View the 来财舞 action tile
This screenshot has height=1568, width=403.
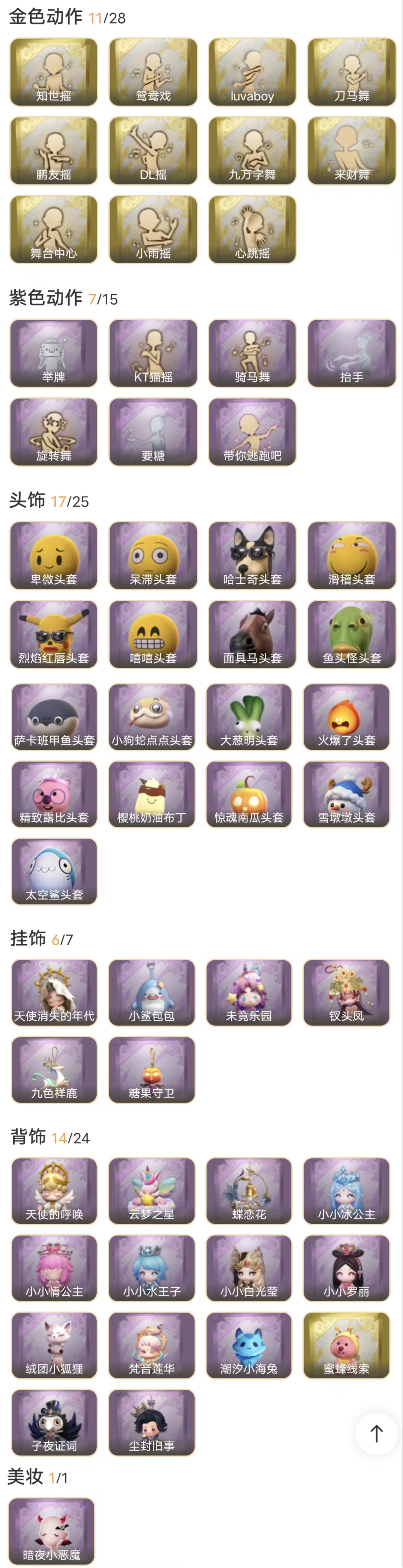pyautogui.click(x=352, y=150)
